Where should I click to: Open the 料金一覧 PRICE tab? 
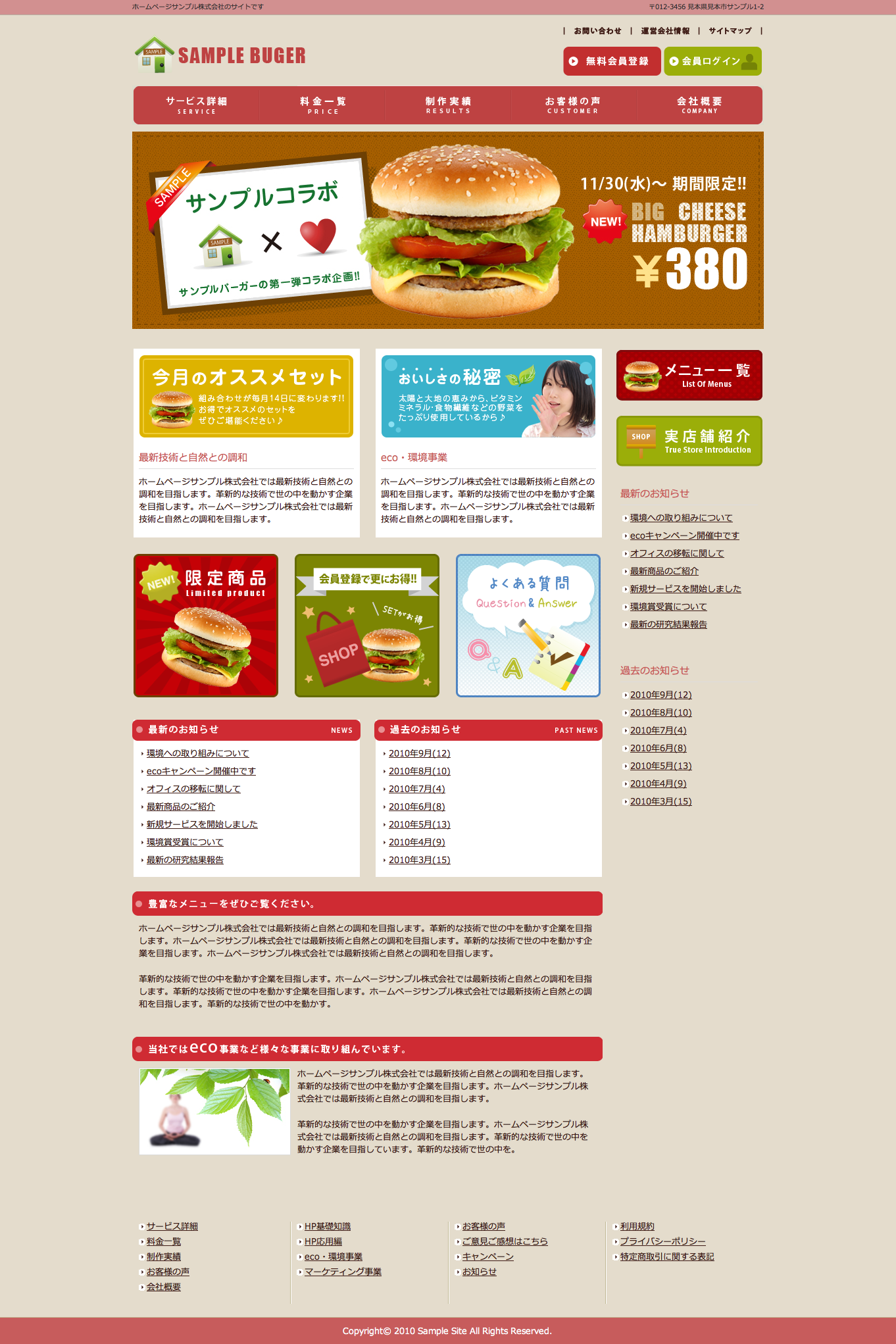tap(323, 105)
